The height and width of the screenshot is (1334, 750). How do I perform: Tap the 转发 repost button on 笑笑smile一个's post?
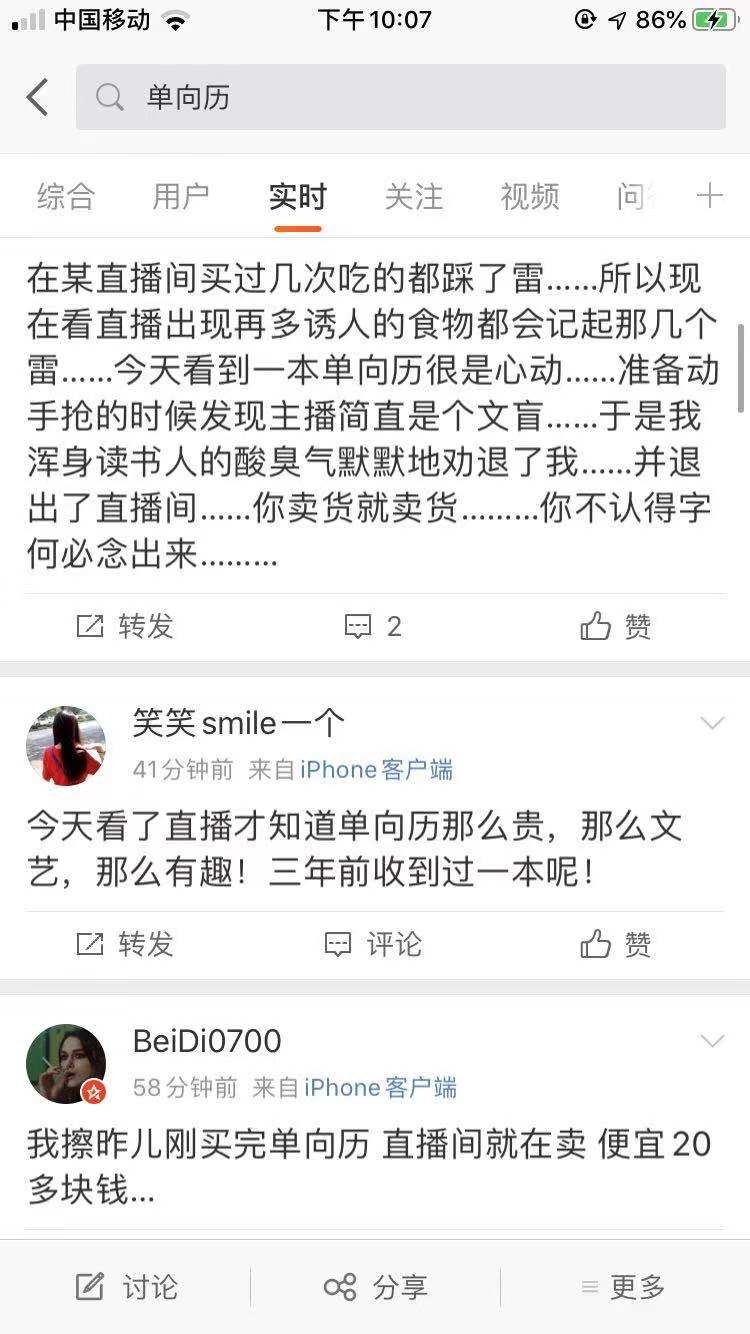pos(121,944)
